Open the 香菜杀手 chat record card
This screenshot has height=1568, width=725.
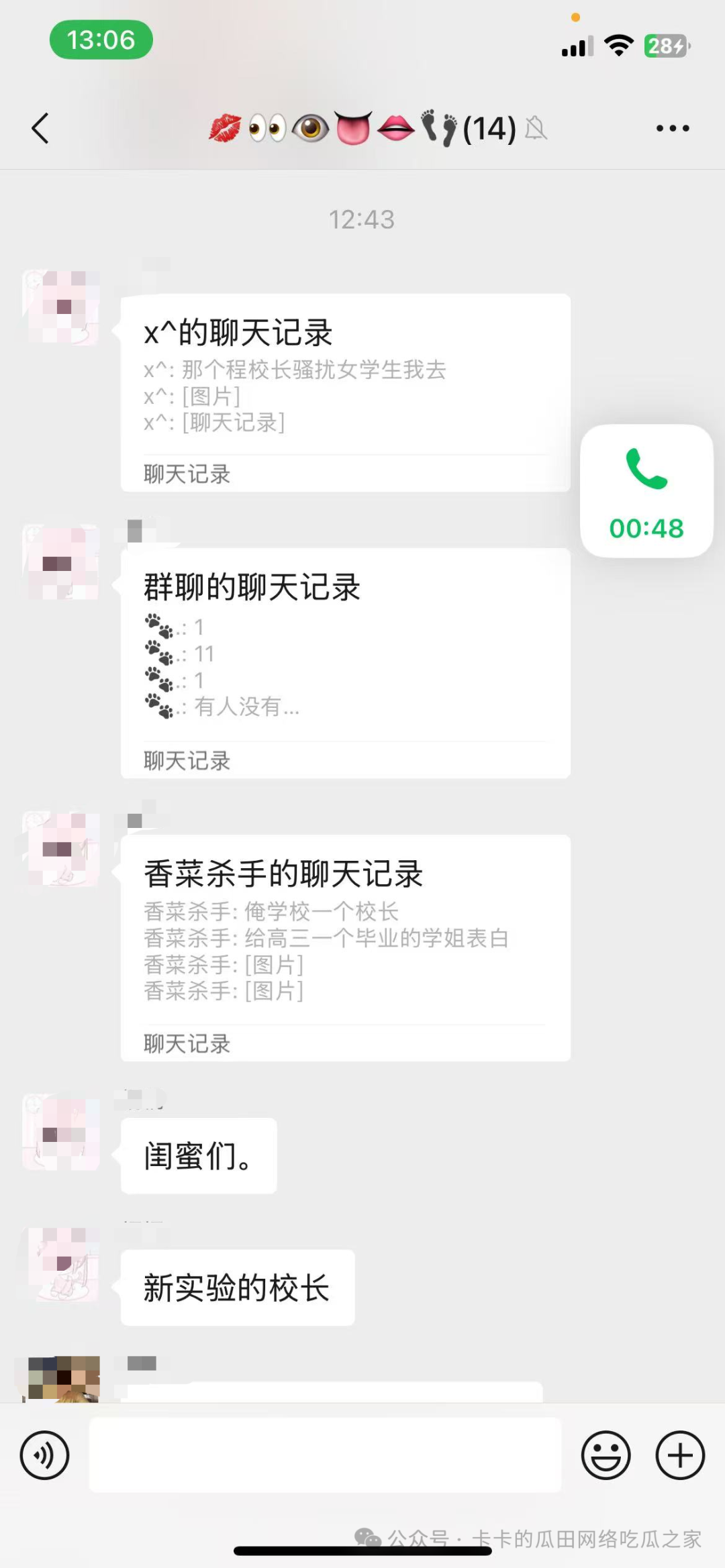click(x=345, y=947)
